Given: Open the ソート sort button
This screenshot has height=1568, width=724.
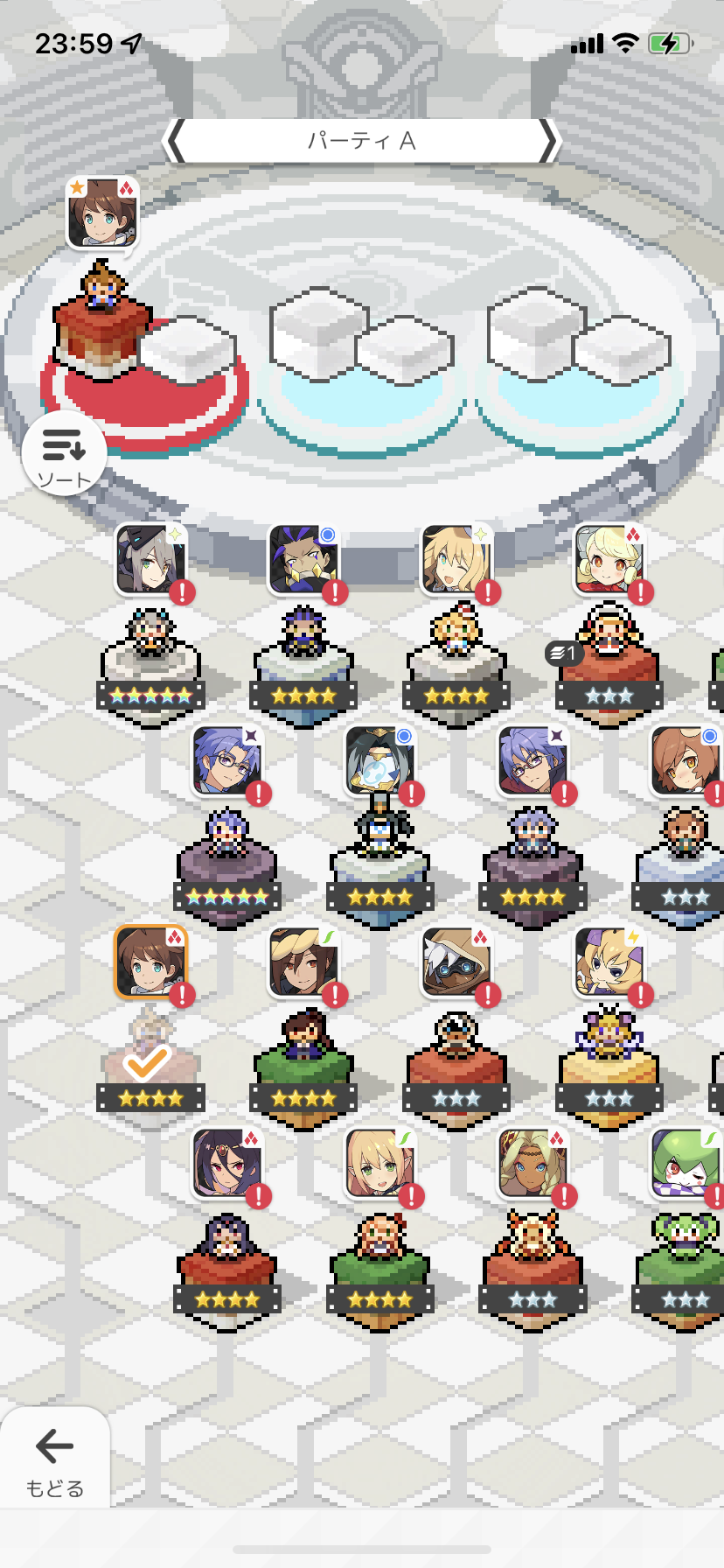Looking at the screenshot, I should coord(64,453).
